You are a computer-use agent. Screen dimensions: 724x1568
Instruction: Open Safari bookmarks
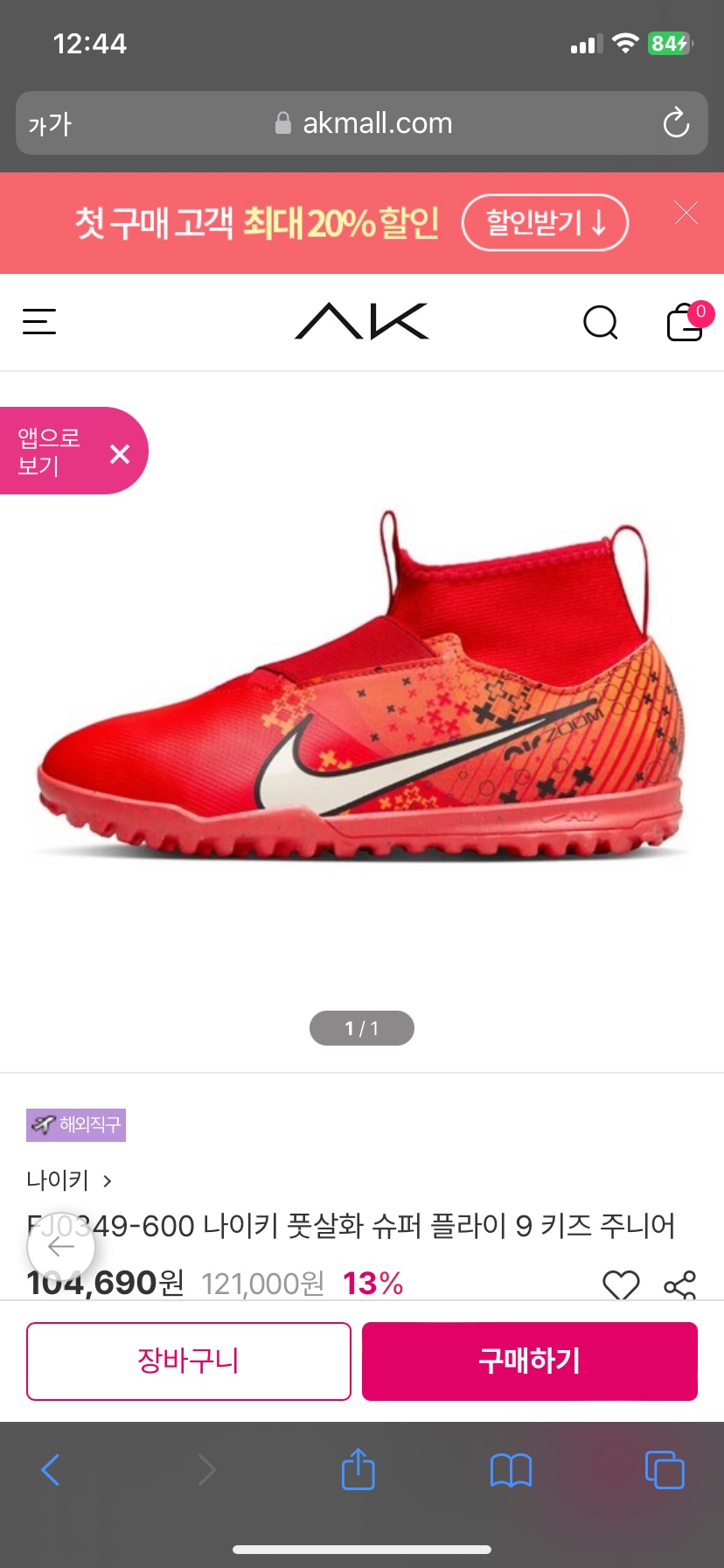(512, 1470)
